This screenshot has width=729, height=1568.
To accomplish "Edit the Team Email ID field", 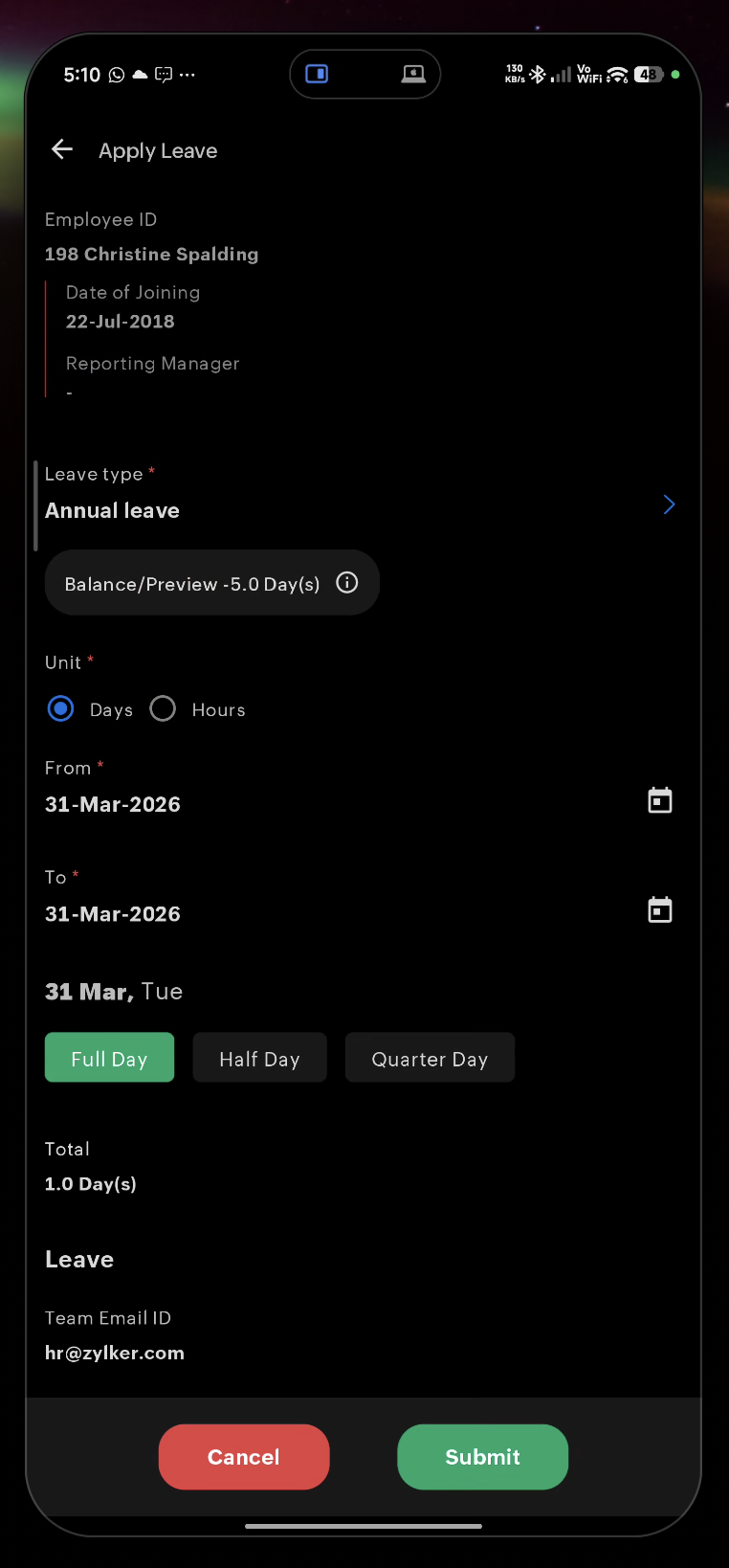I will click(115, 1353).
